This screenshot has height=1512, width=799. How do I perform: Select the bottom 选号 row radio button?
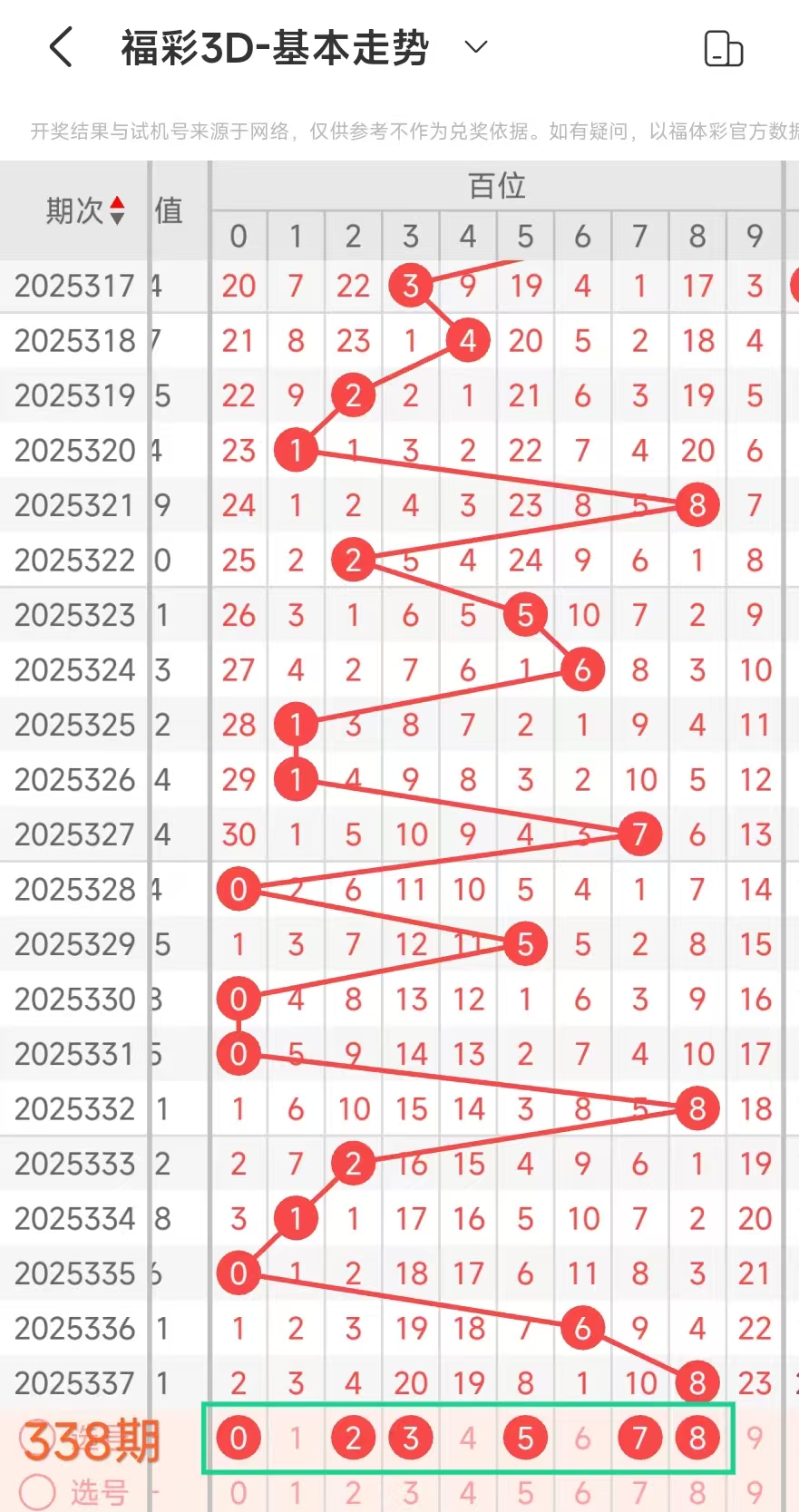(37, 1491)
